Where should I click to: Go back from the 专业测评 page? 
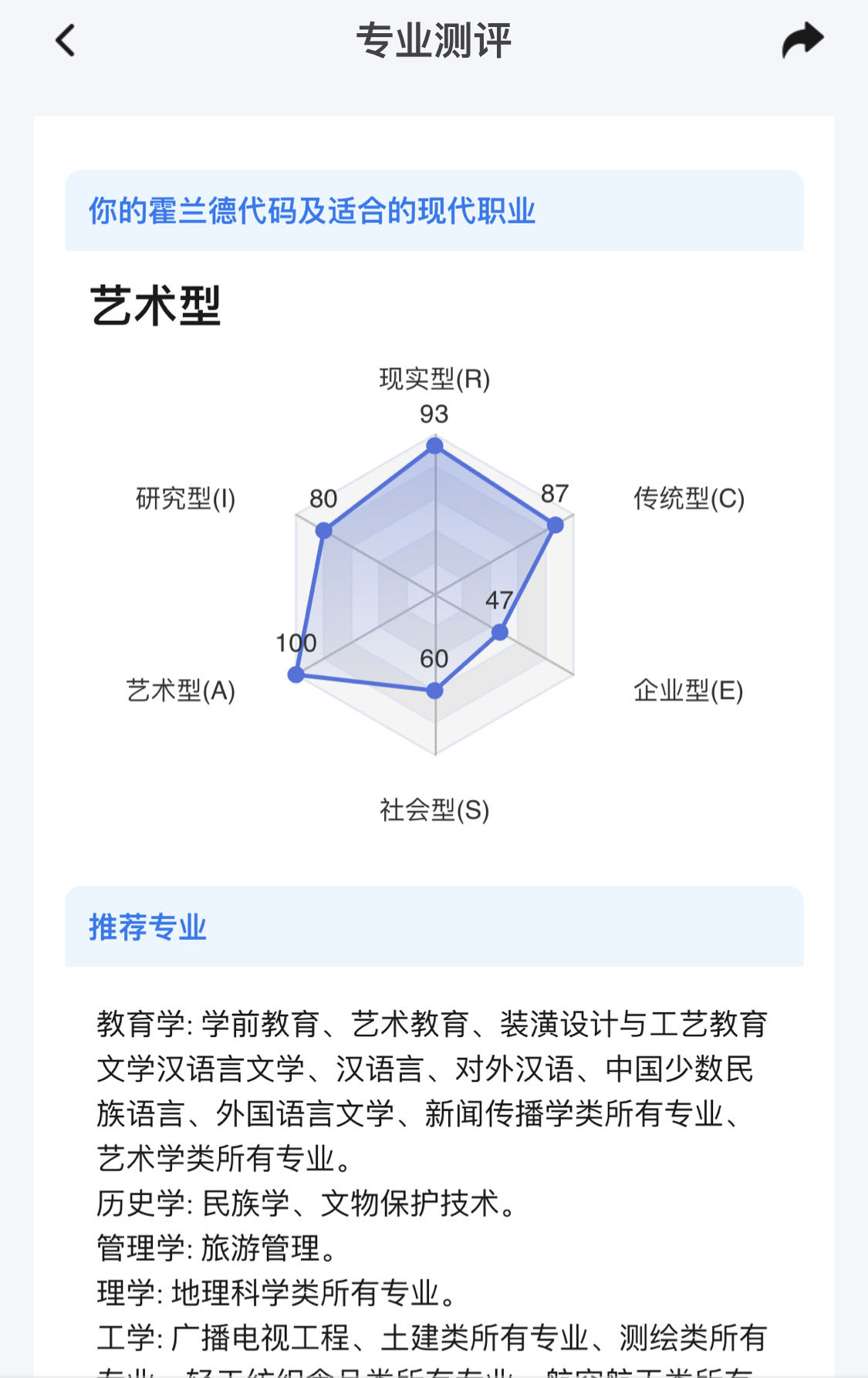coord(66,40)
